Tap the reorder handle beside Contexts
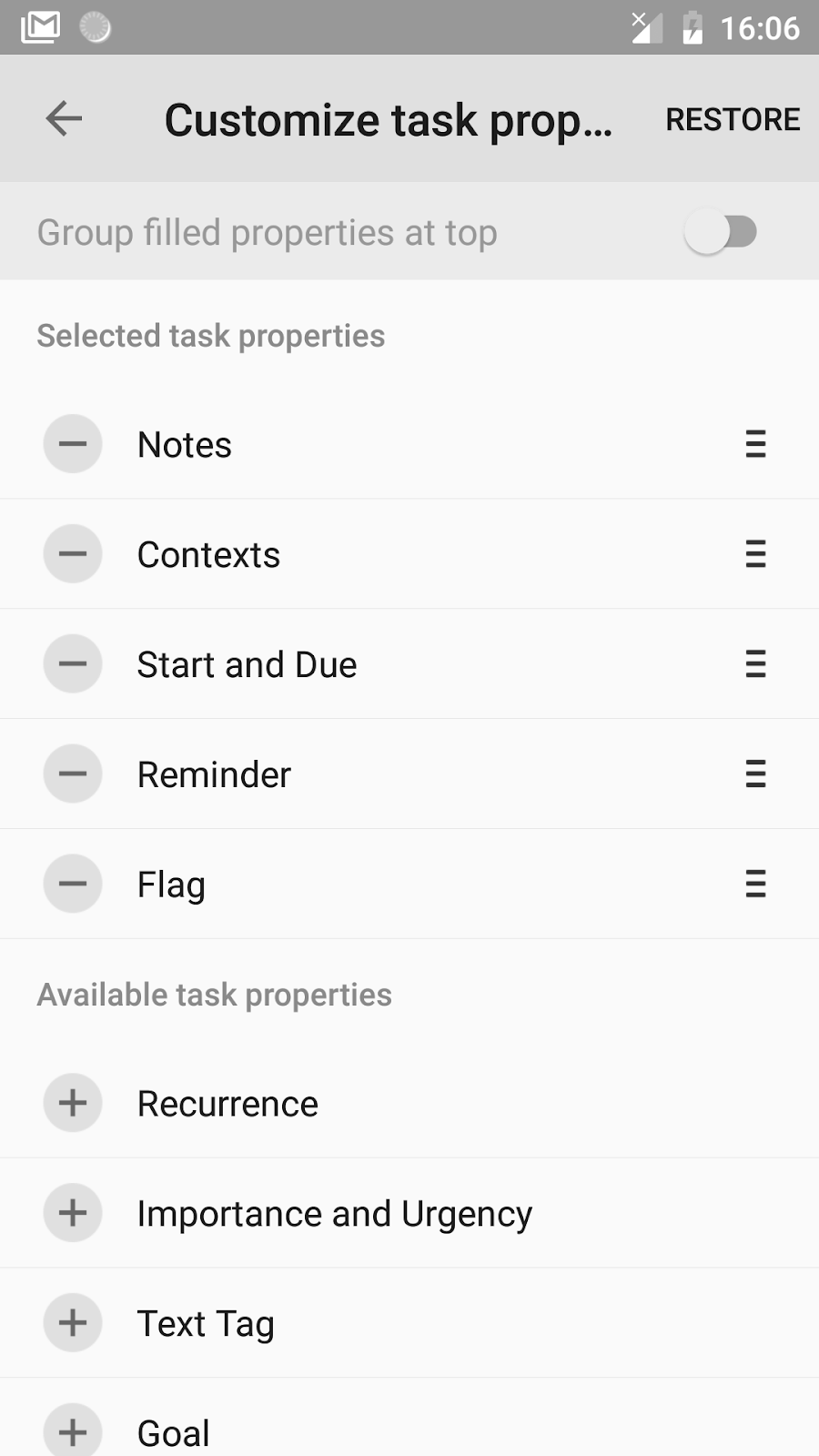 755,554
